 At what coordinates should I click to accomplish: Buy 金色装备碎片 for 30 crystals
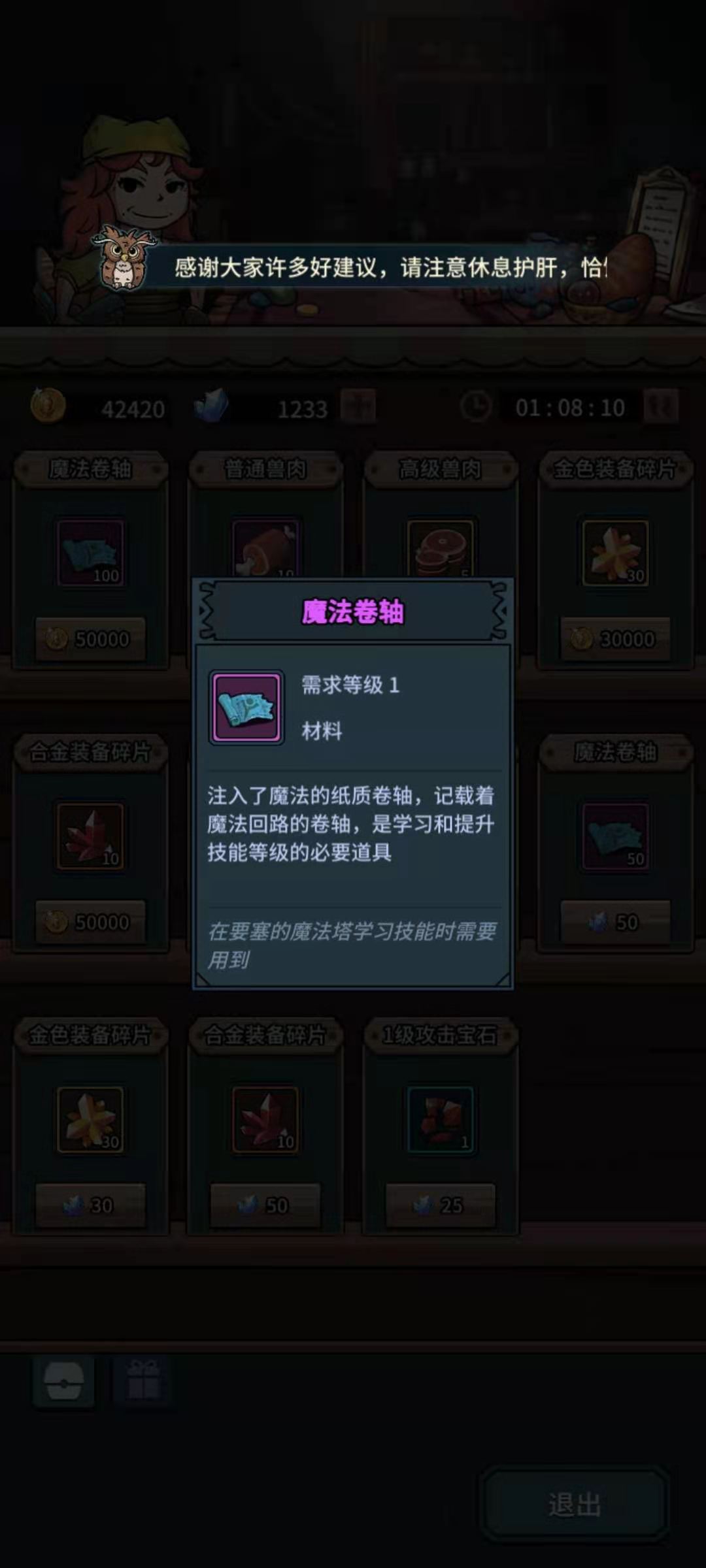pos(90,1205)
